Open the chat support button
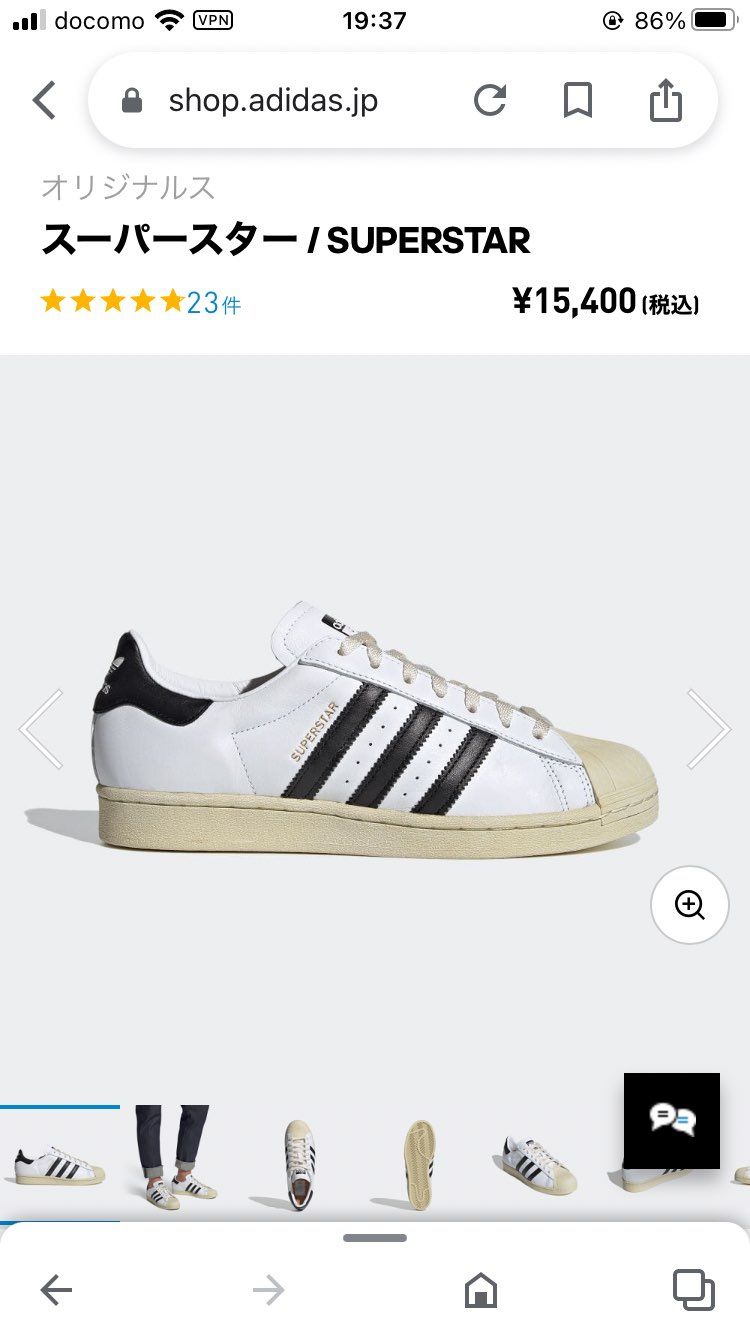The image size is (750, 1334). 672,1120
